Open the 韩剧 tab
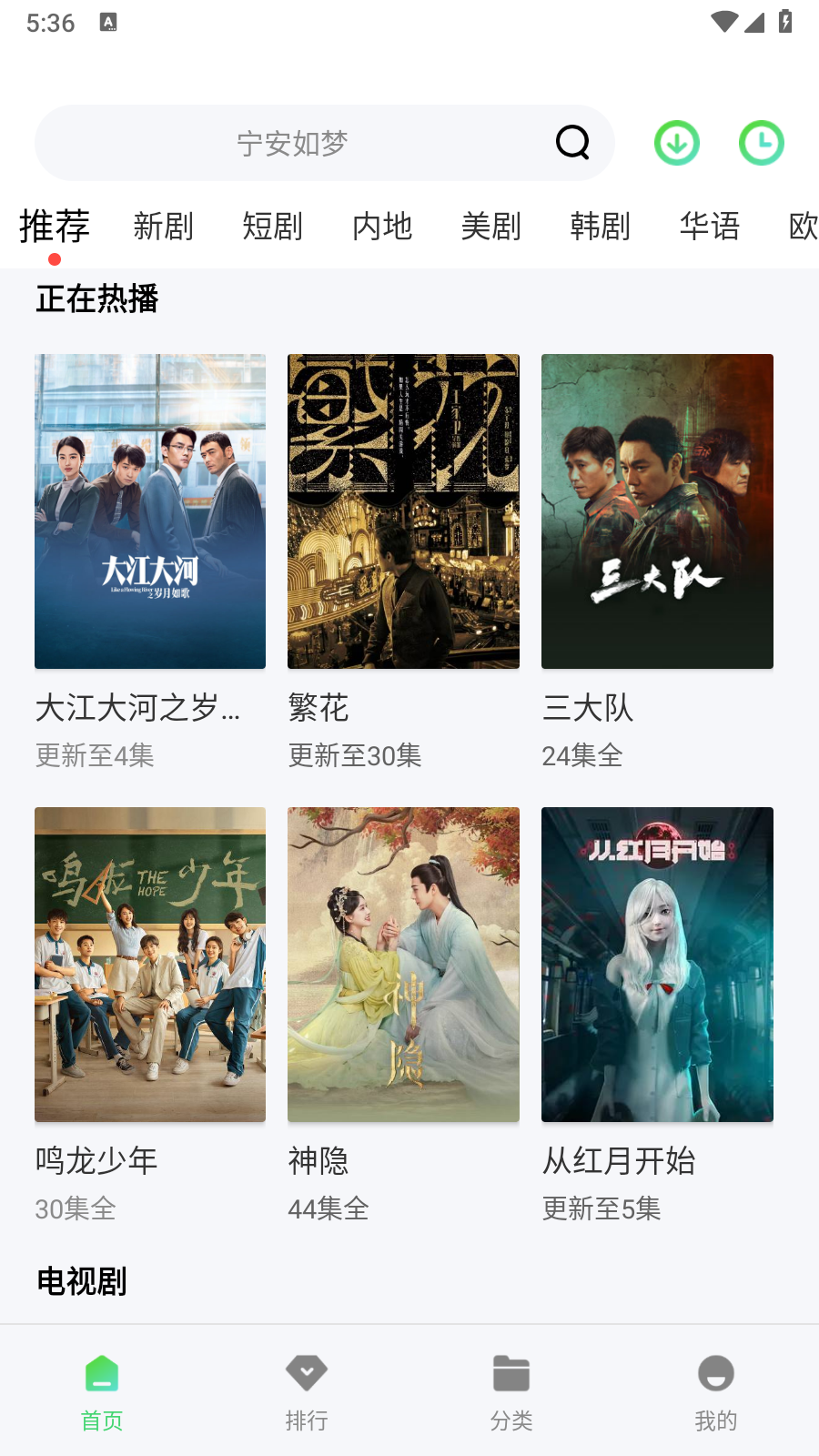The width and height of the screenshot is (819, 1456). click(x=601, y=226)
